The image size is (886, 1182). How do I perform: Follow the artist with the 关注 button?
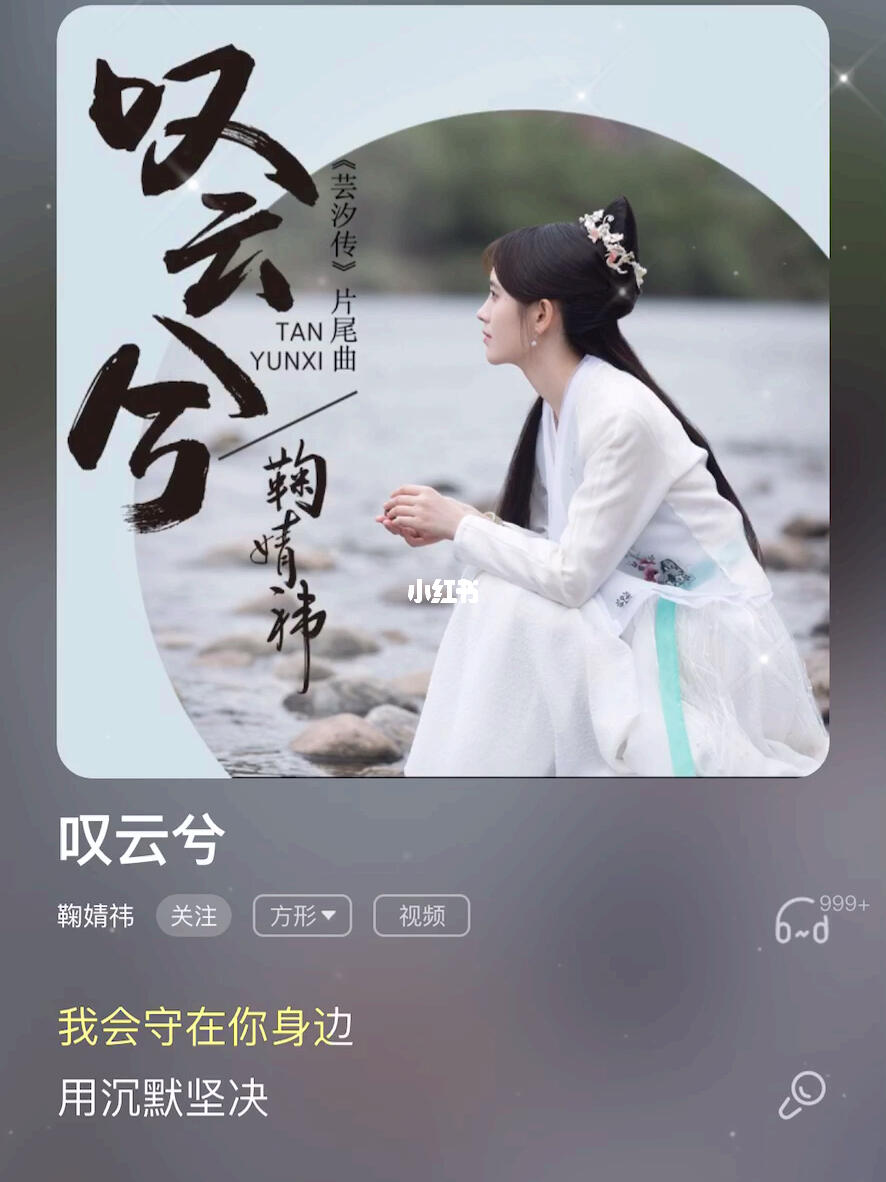coord(193,916)
